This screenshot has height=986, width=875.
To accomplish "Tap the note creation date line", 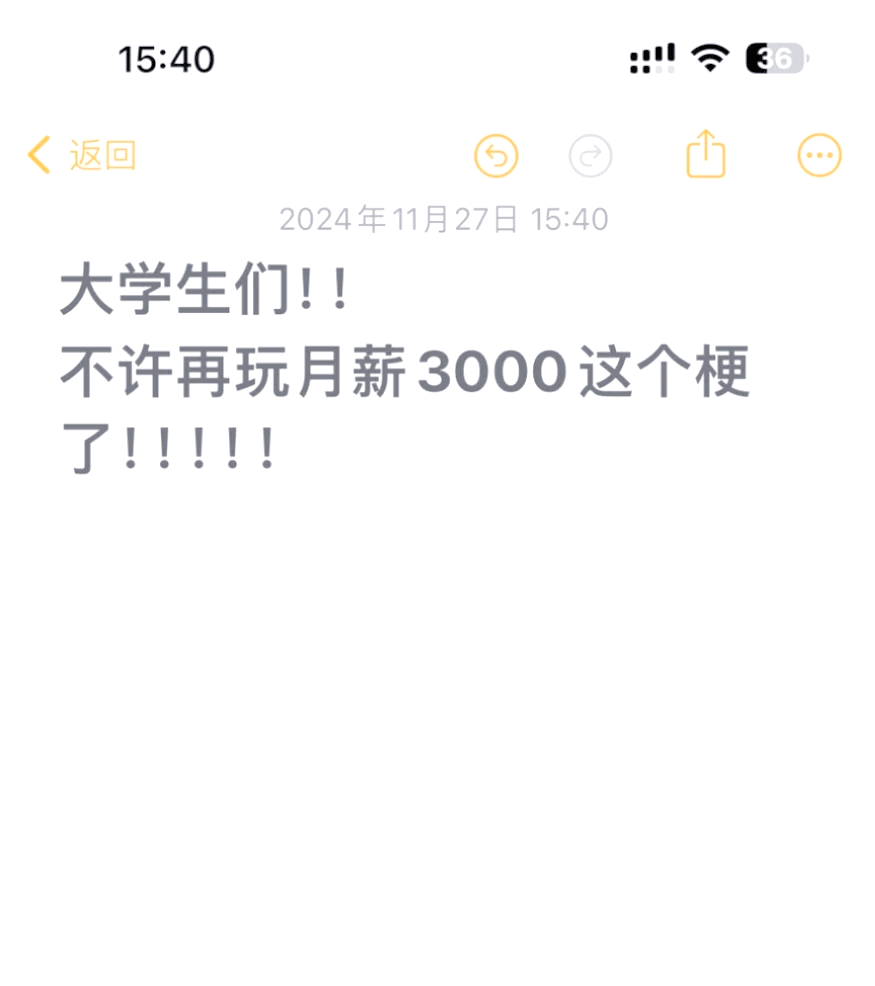I will pos(444,218).
